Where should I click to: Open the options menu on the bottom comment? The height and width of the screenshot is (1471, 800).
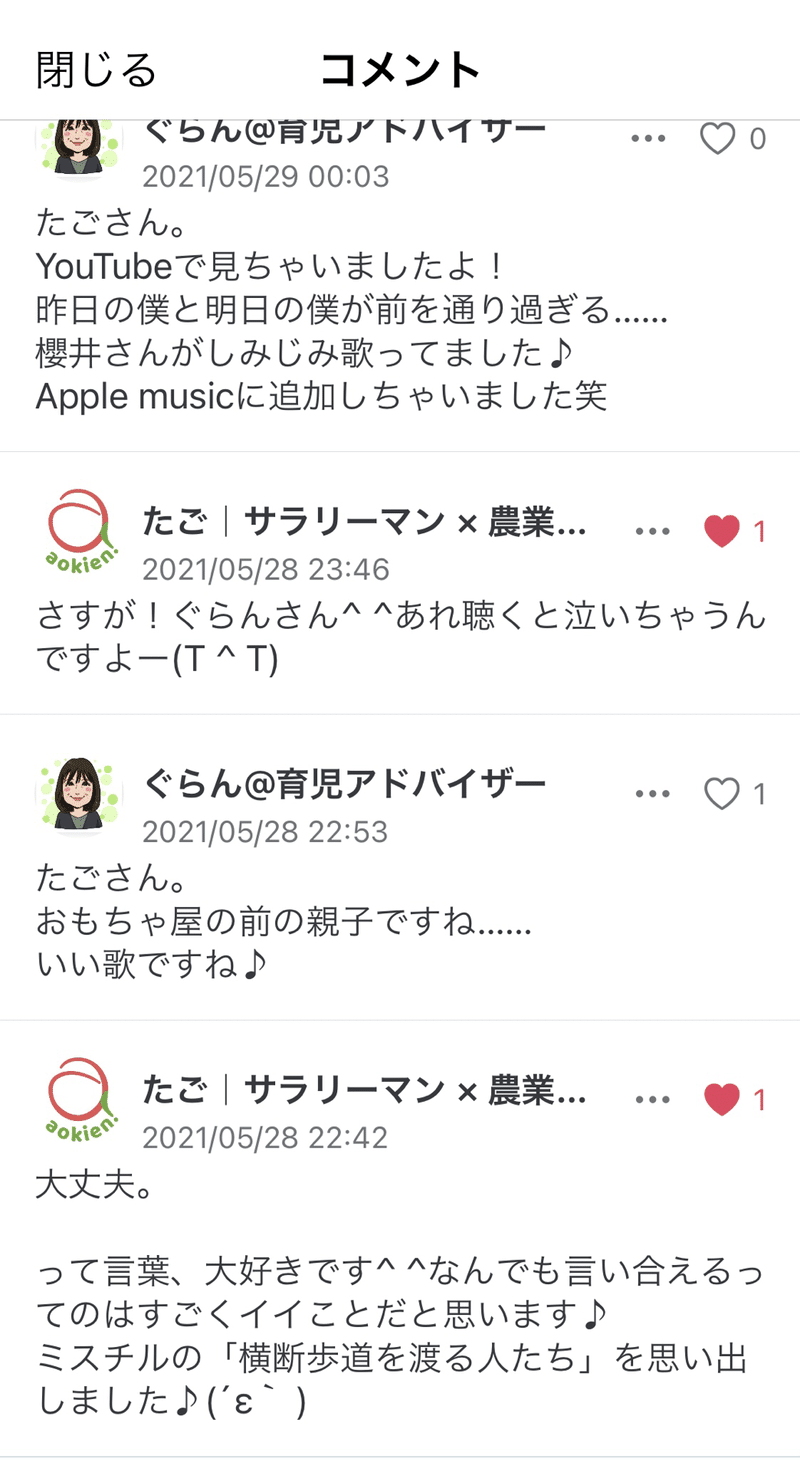pos(652,1097)
